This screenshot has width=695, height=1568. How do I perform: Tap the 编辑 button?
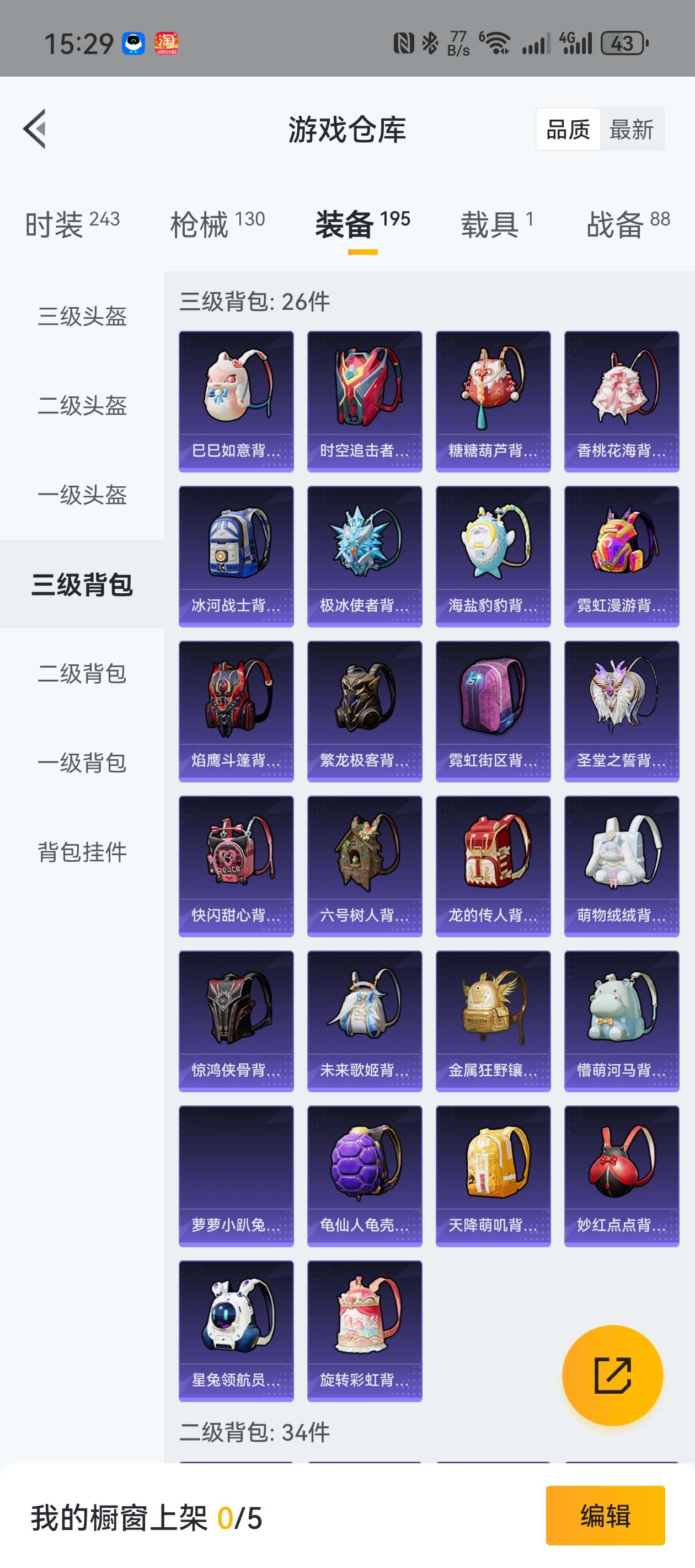point(605,1515)
